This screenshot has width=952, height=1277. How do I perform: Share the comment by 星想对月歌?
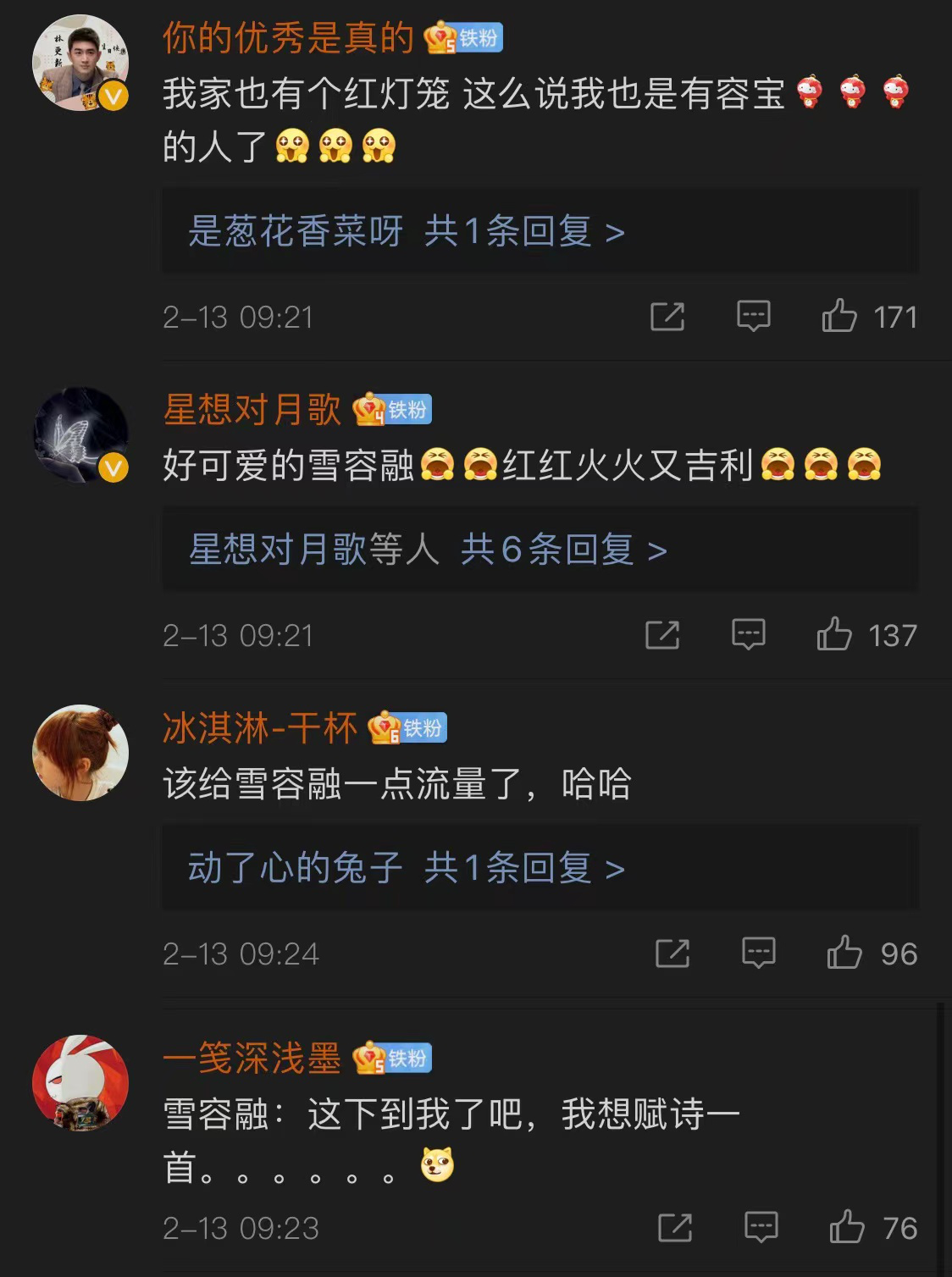(662, 635)
